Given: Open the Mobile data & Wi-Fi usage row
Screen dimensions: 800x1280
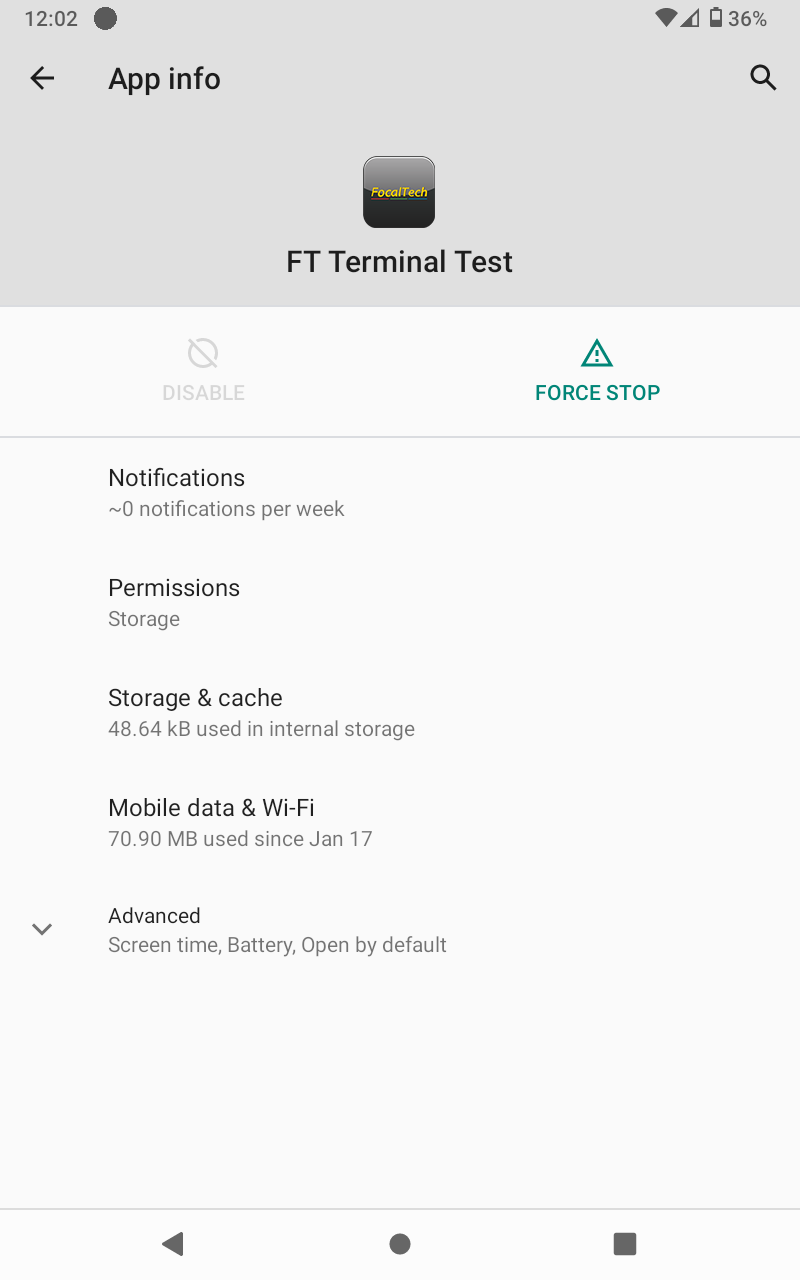Looking at the screenshot, I should pos(400,822).
